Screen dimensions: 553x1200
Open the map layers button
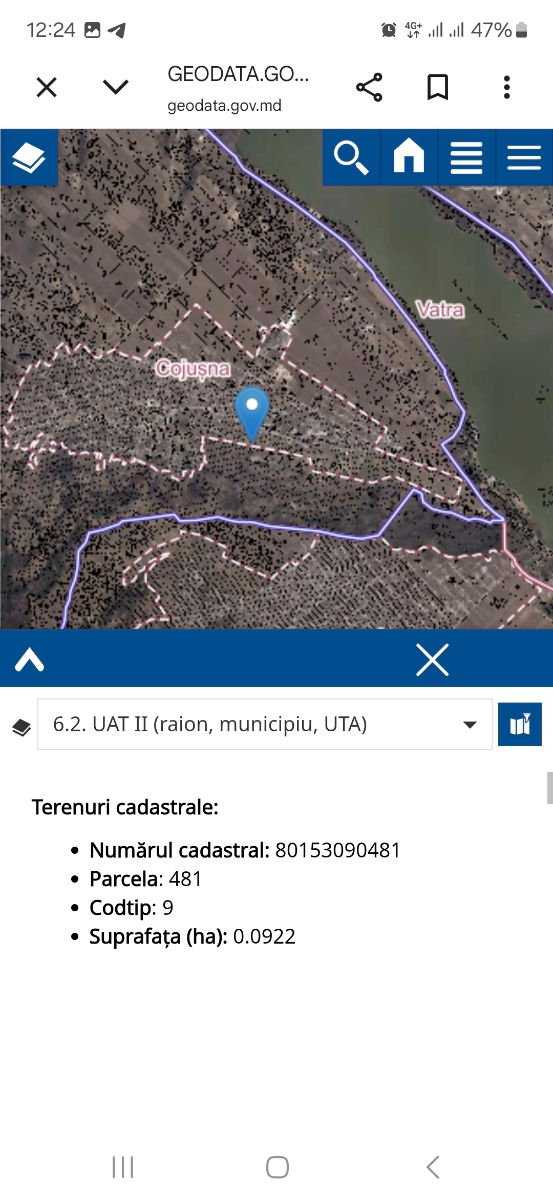(x=29, y=158)
